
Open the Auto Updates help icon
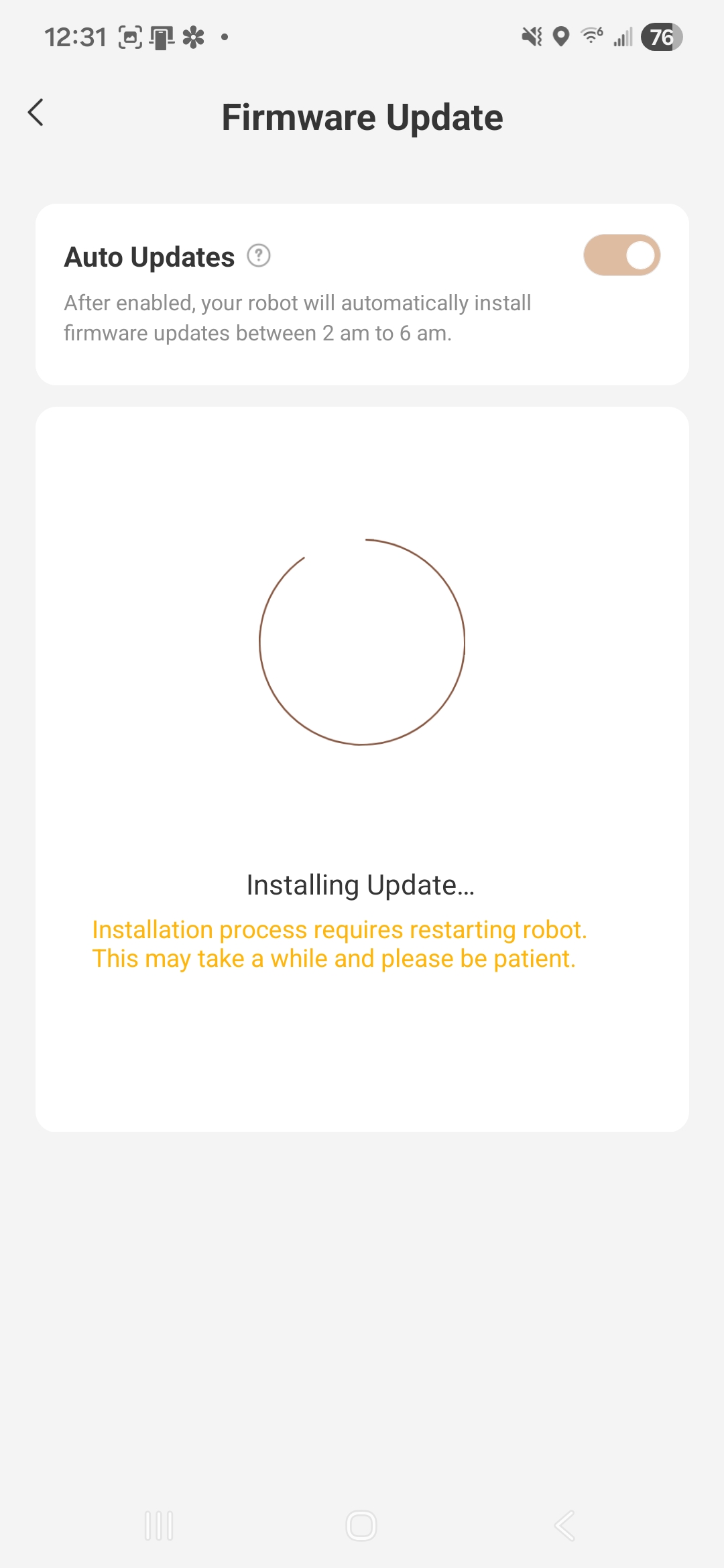[259, 256]
